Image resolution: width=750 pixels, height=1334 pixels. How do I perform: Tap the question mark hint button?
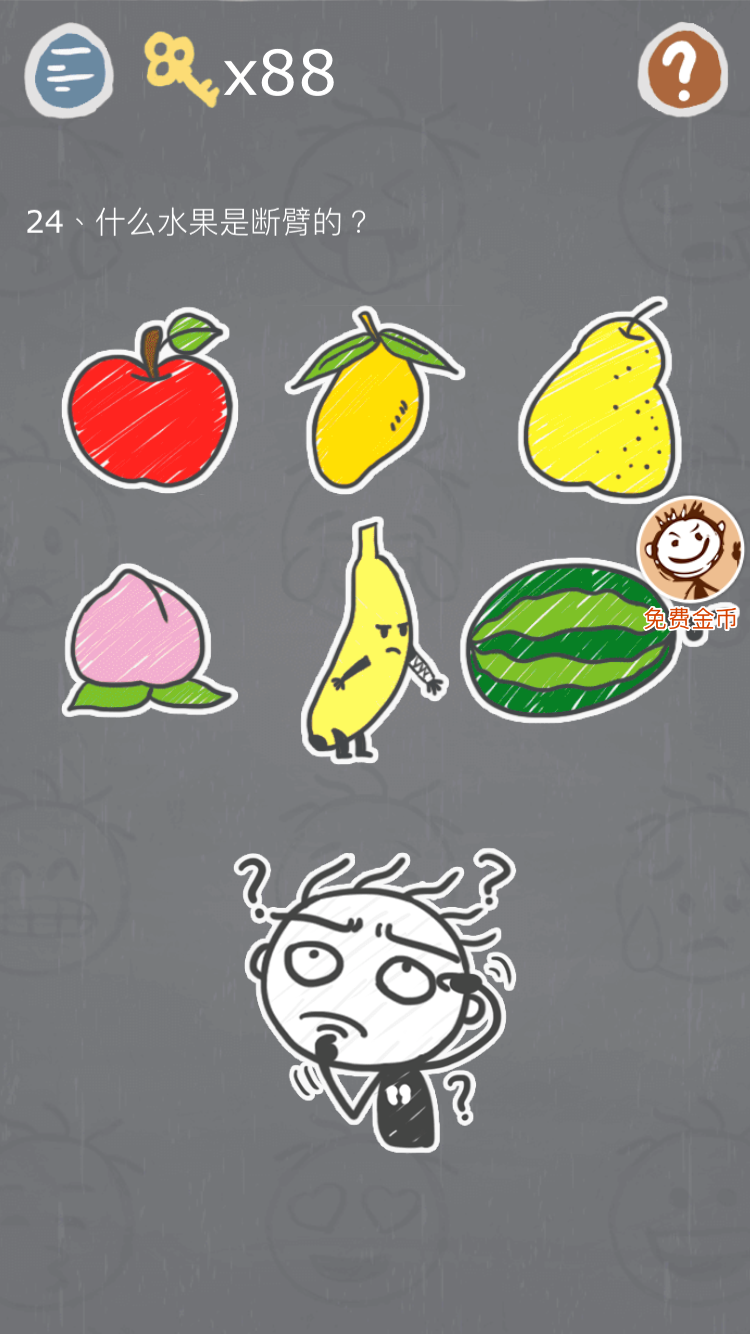tap(683, 69)
